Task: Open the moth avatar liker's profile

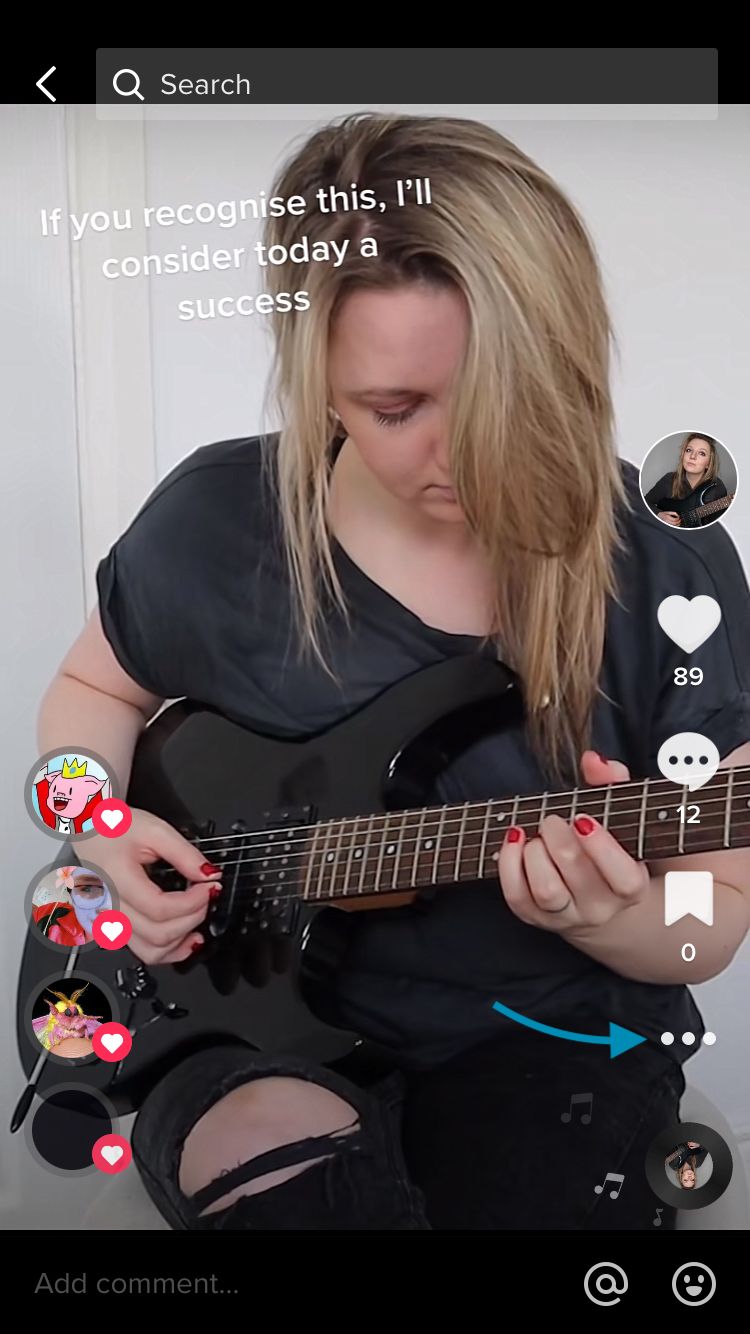Action: pyautogui.click(x=72, y=1018)
